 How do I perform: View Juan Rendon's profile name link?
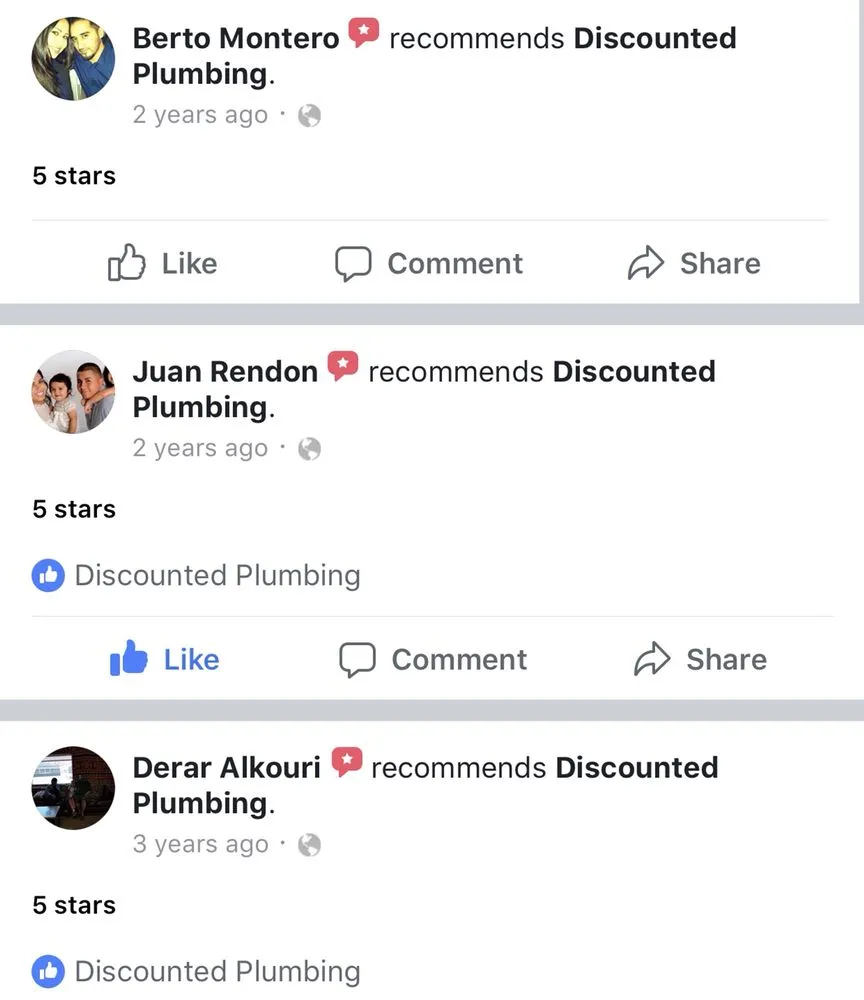(x=225, y=372)
